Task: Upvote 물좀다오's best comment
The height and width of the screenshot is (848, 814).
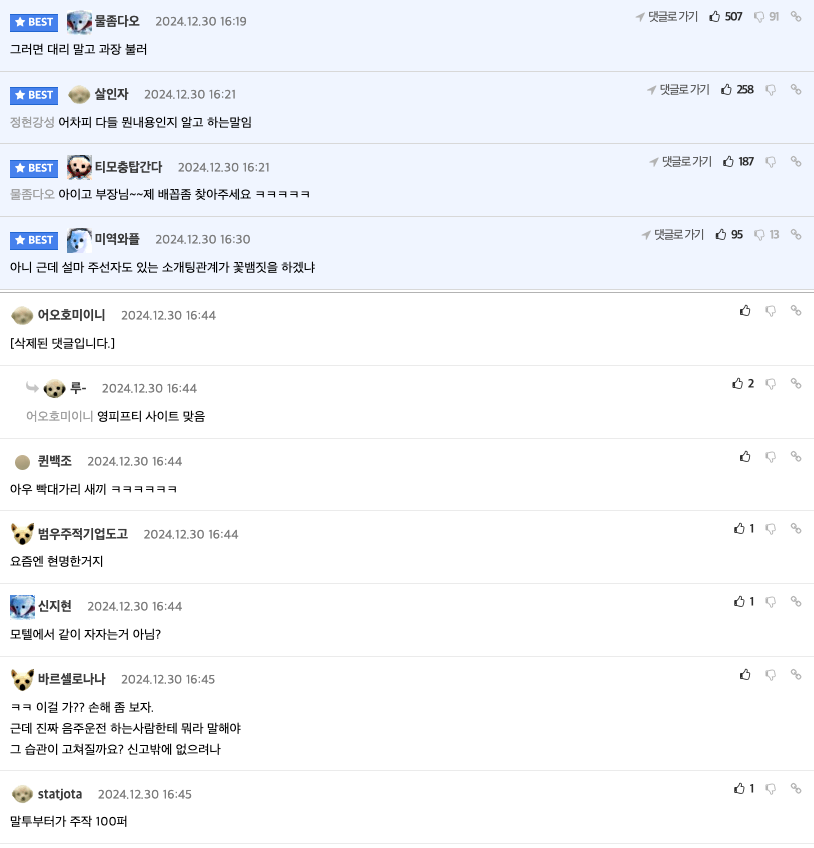Action: pos(715,17)
